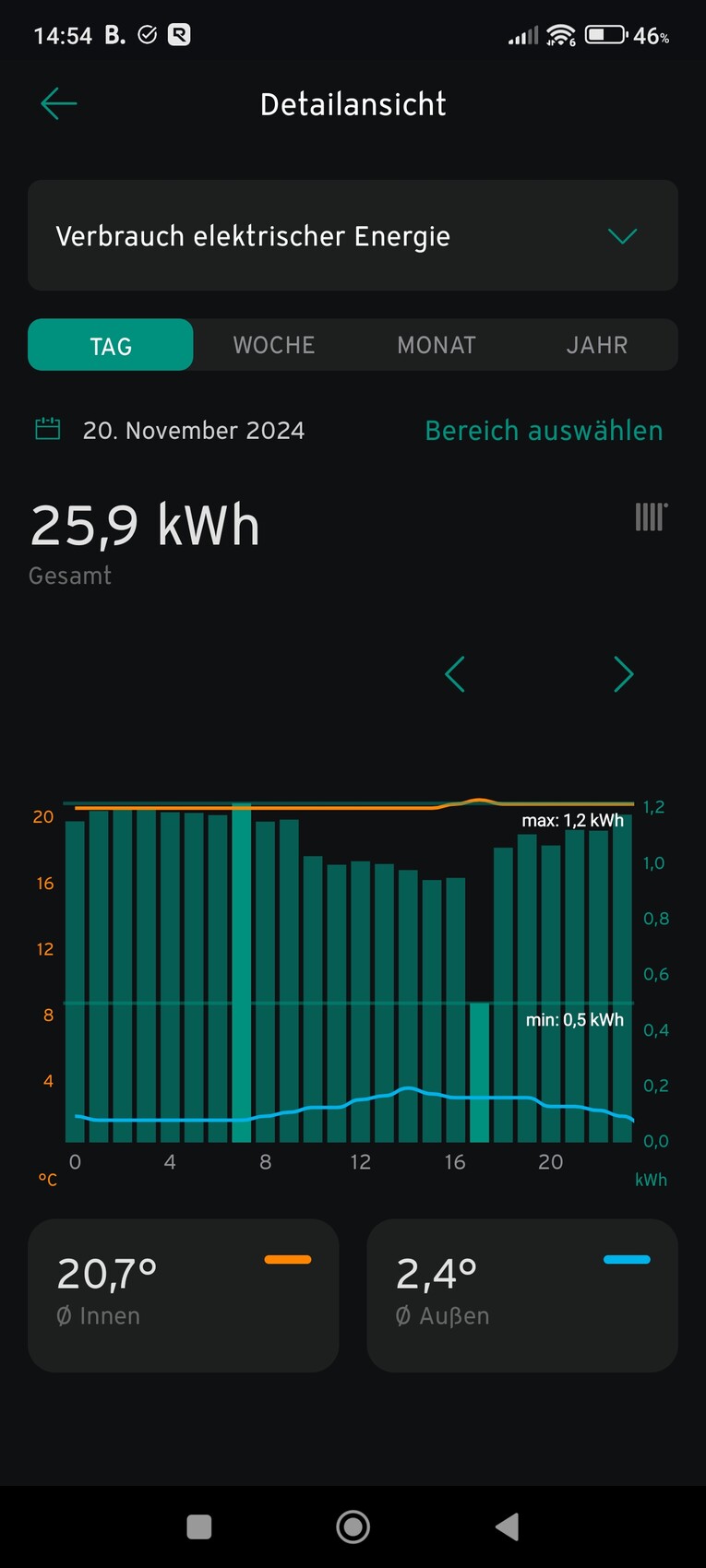The height and width of the screenshot is (1568, 706).
Task: Tap Bereich auswählen link
Action: (x=544, y=430)
